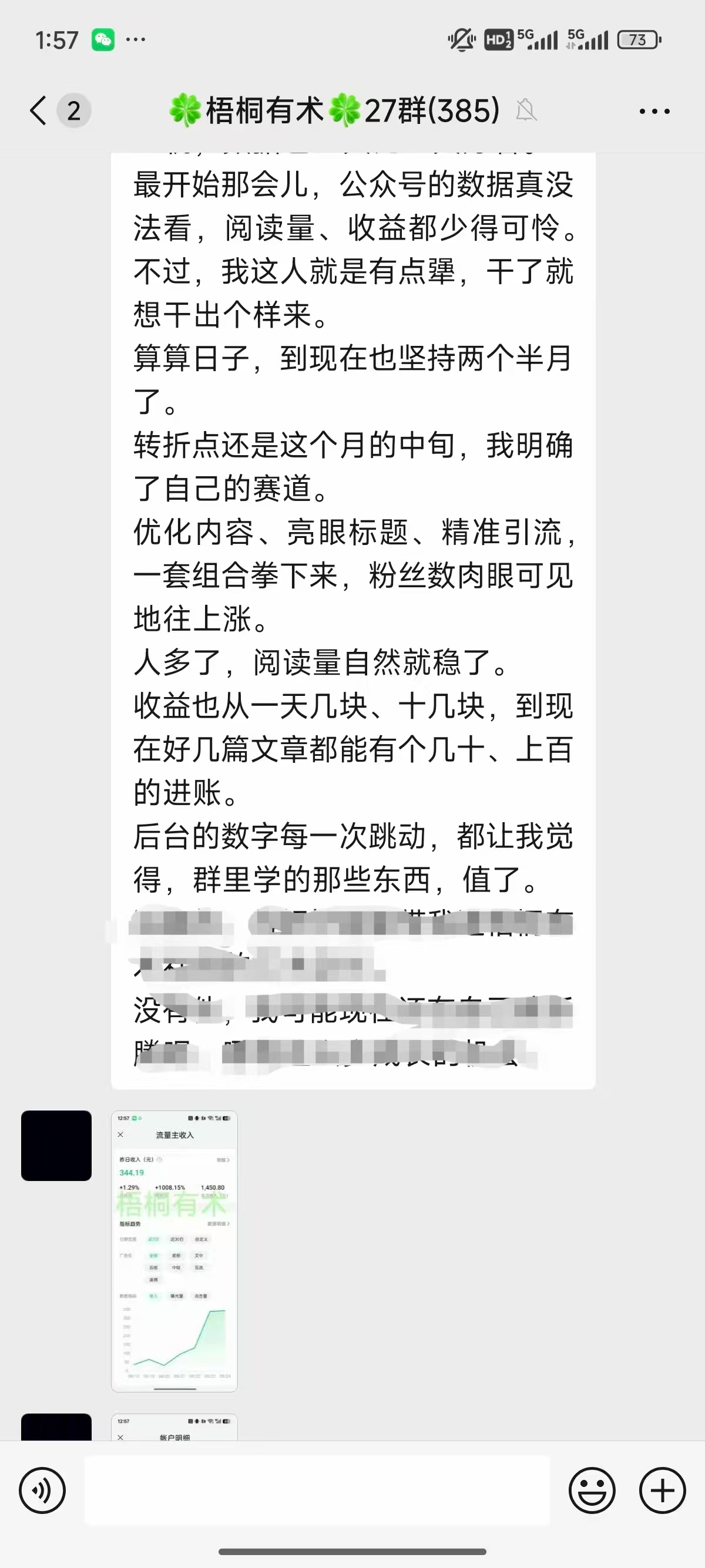The image size is (705, 1568).
Task: Open the group chat overflow menu
Action: tap(654, 111)
